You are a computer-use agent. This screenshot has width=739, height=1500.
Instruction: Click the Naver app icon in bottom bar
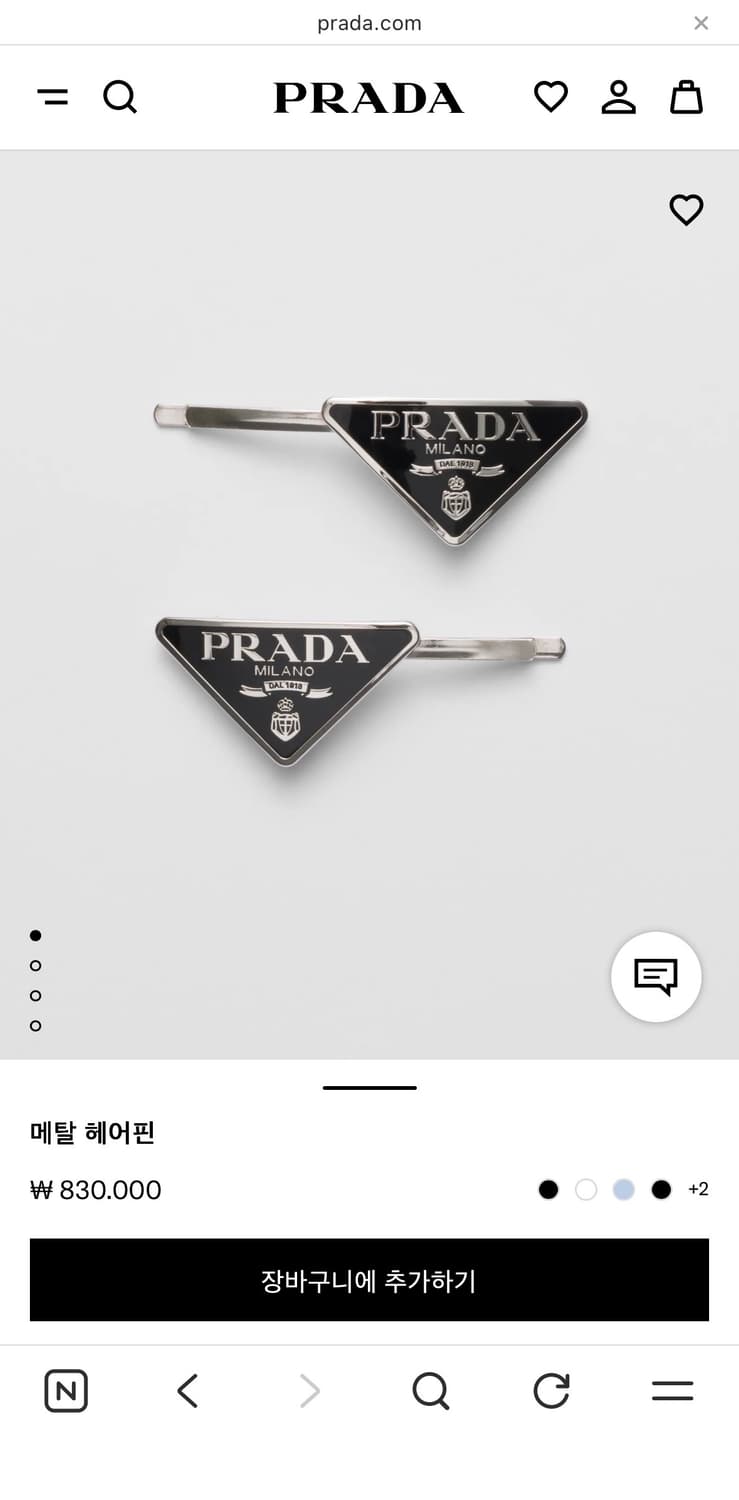pyautogui.click(x=65, y=1390)
